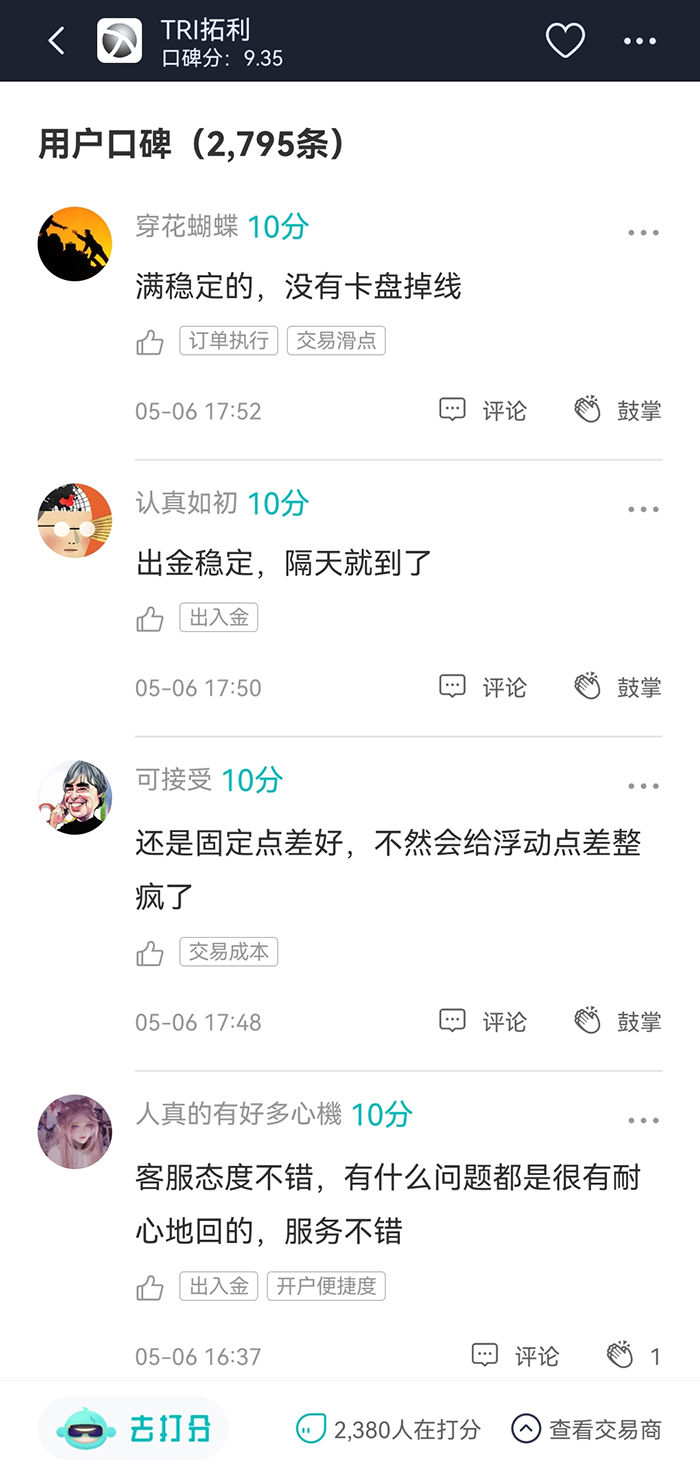The image size is (700, 1475).
Task: Go back using the header arrow
Action: 57,41
